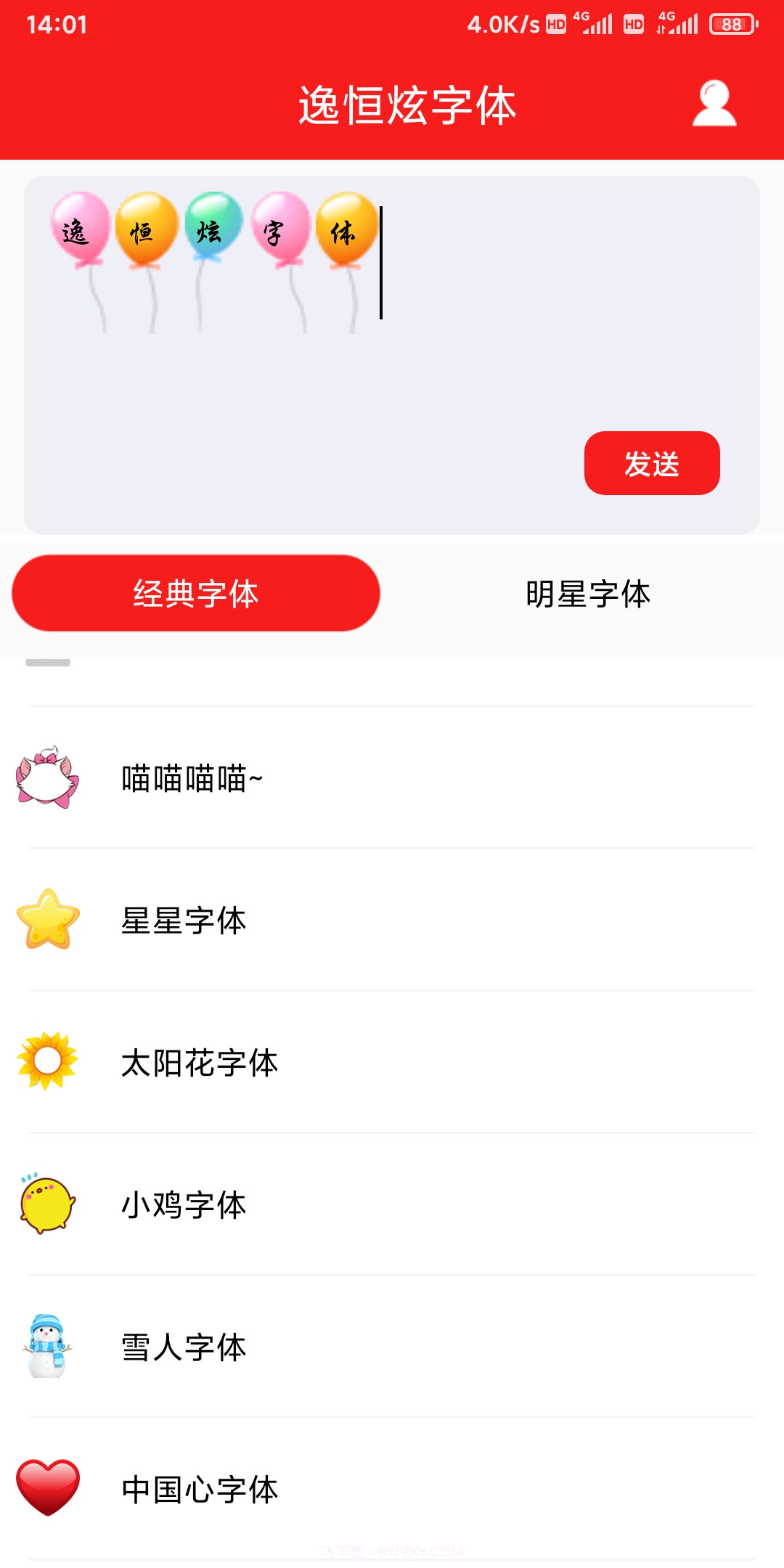Click the chick icon beside 小鸡字体

click(x=45, y=1205)
